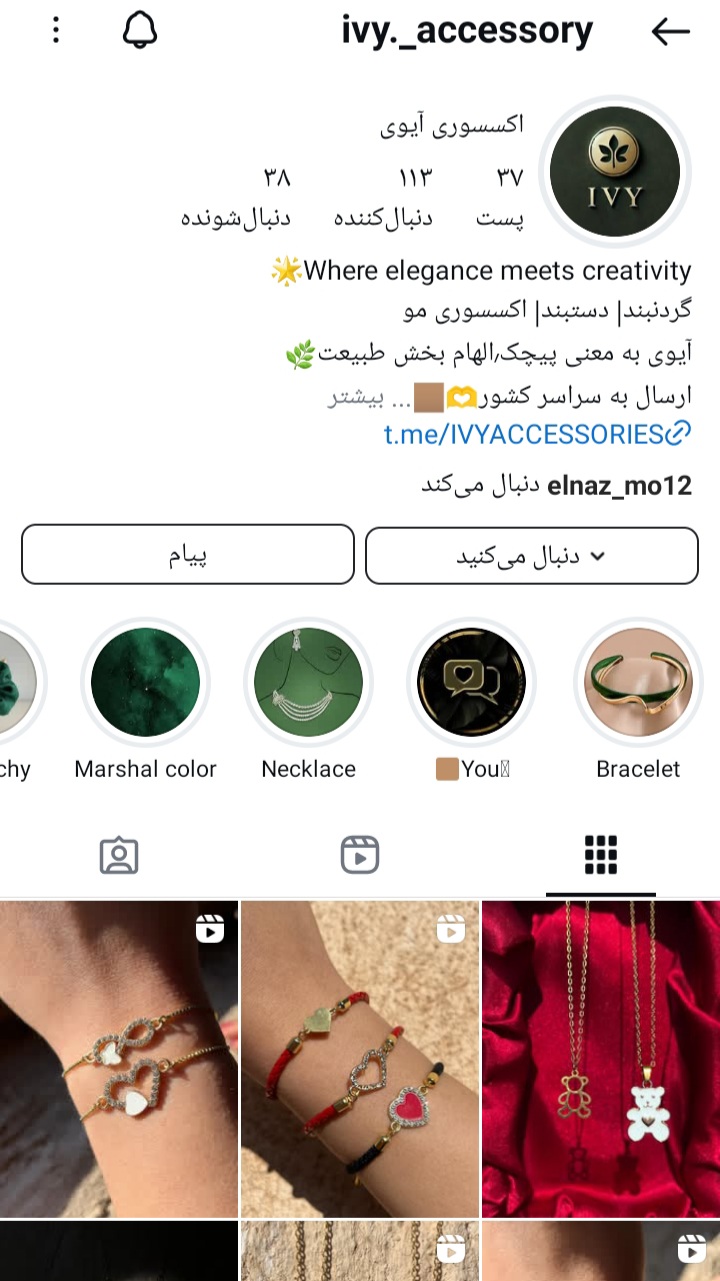The height and width of the screenshot is (1281, 720).
Task: Switch to the posts grid tab
Action: coord(600,855)
